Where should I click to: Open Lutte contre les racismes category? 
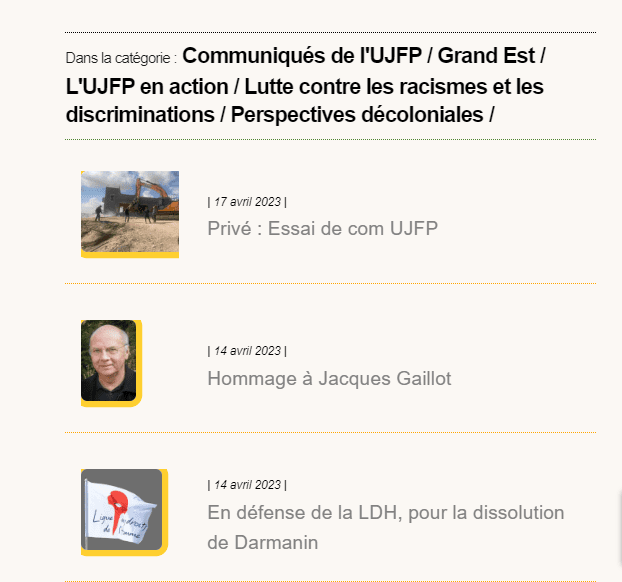point(393,86)
